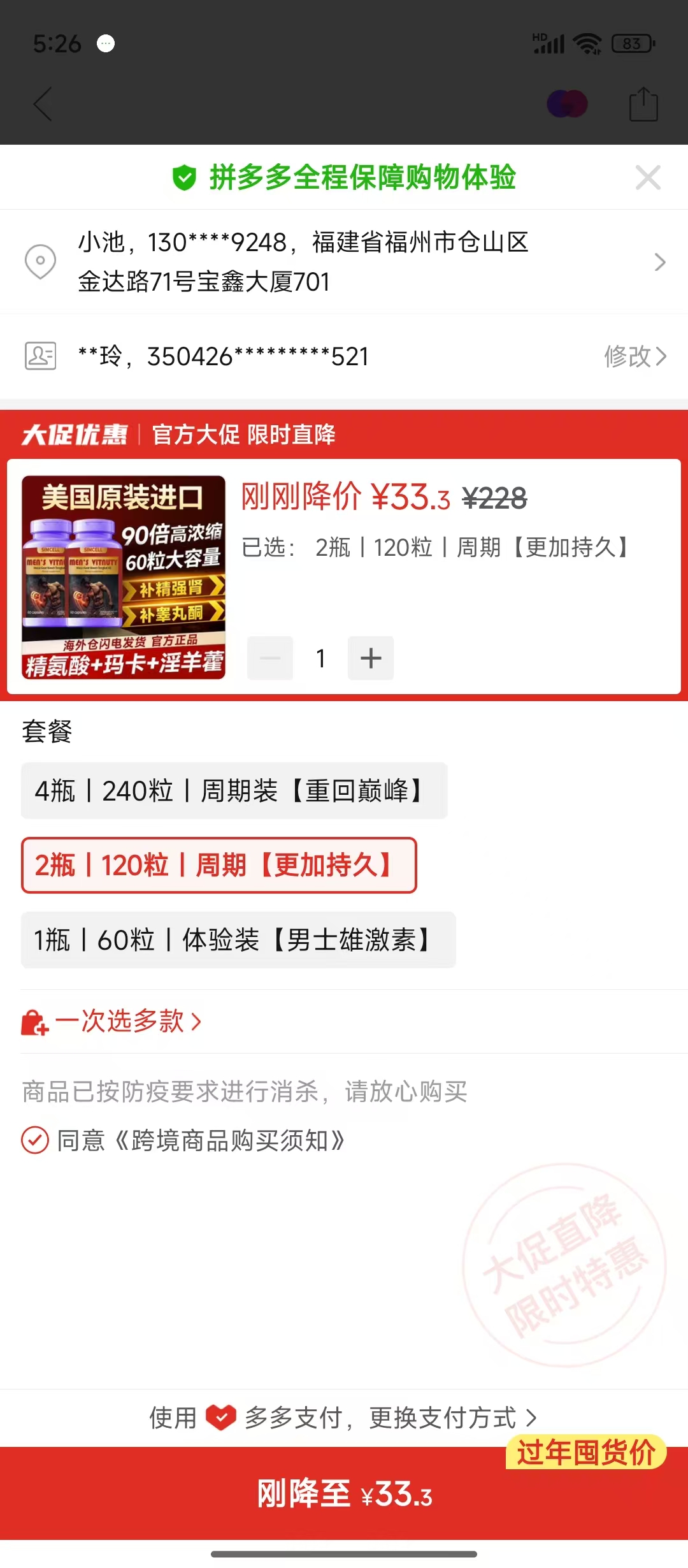View the product image thumbnail

[124, 577]
